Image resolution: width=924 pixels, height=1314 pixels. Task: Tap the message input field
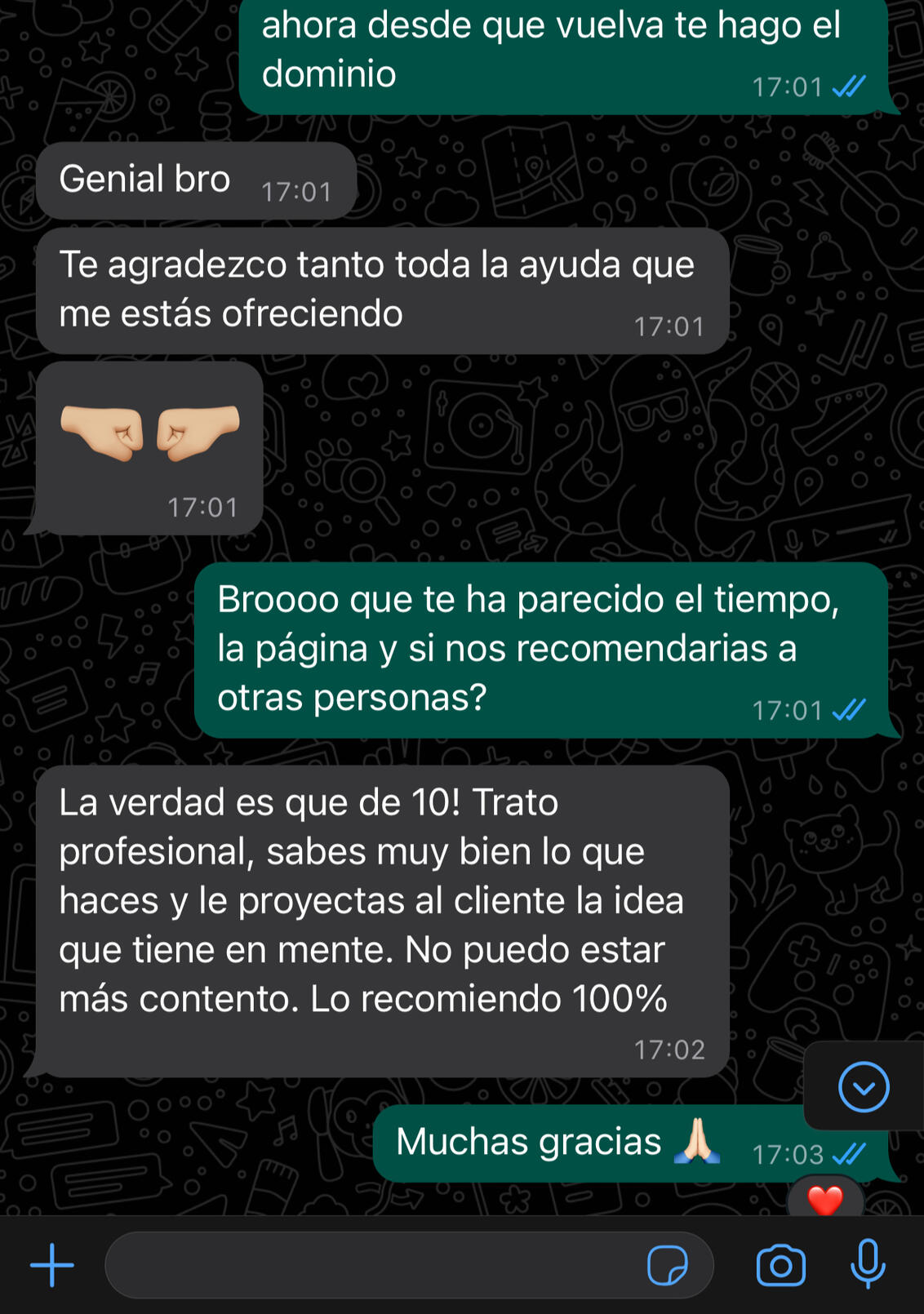367,1265
